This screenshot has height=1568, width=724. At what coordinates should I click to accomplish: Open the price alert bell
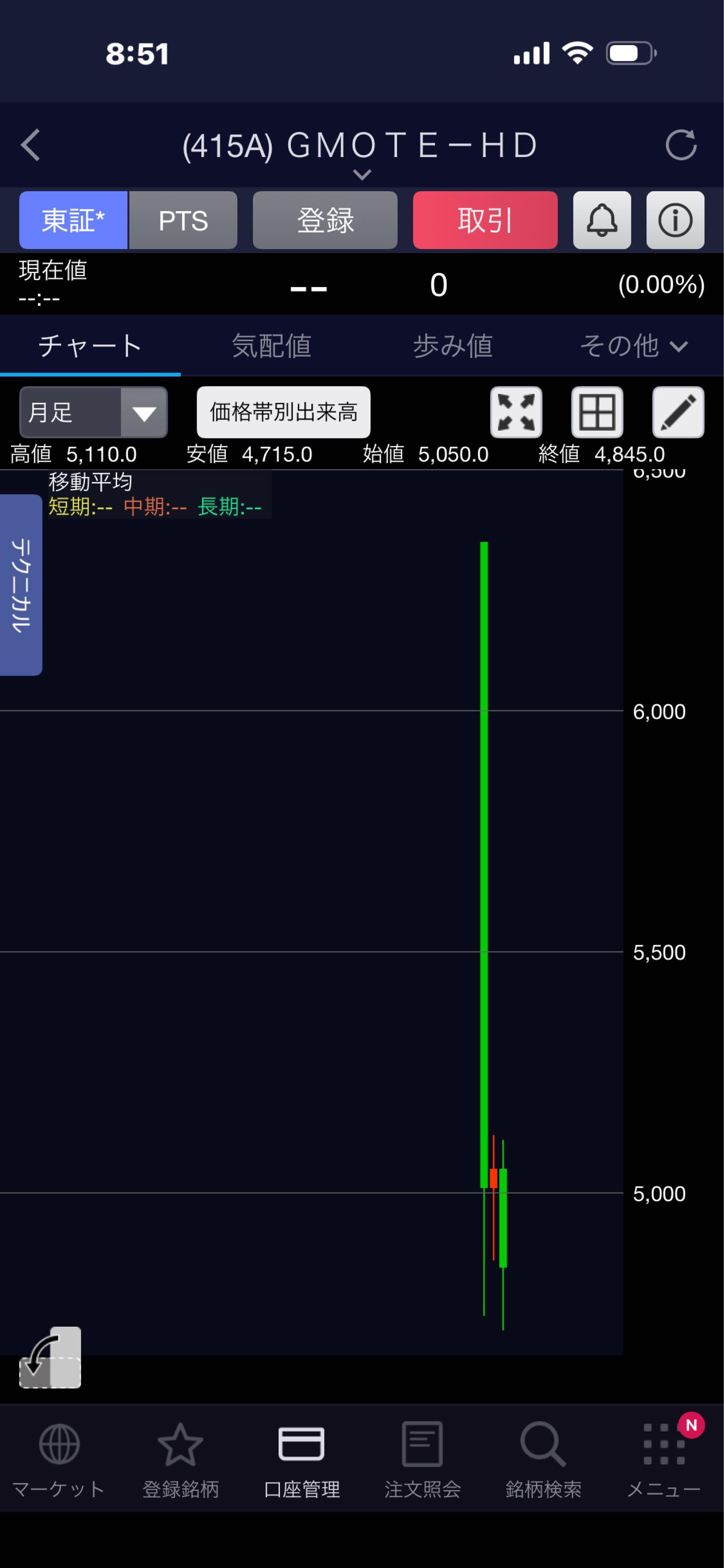[602, 220]
